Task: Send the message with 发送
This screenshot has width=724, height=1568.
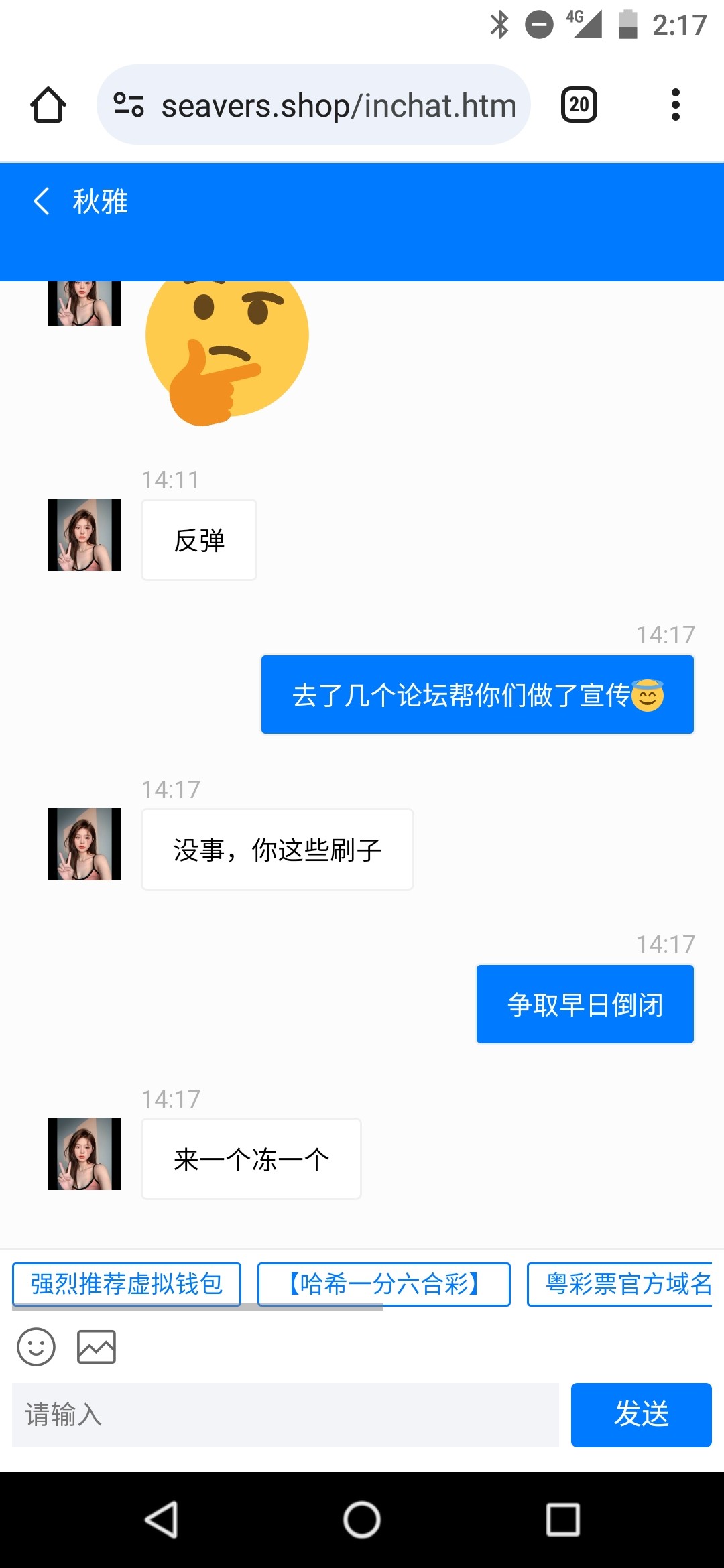Action: [x=641, y=1415]
